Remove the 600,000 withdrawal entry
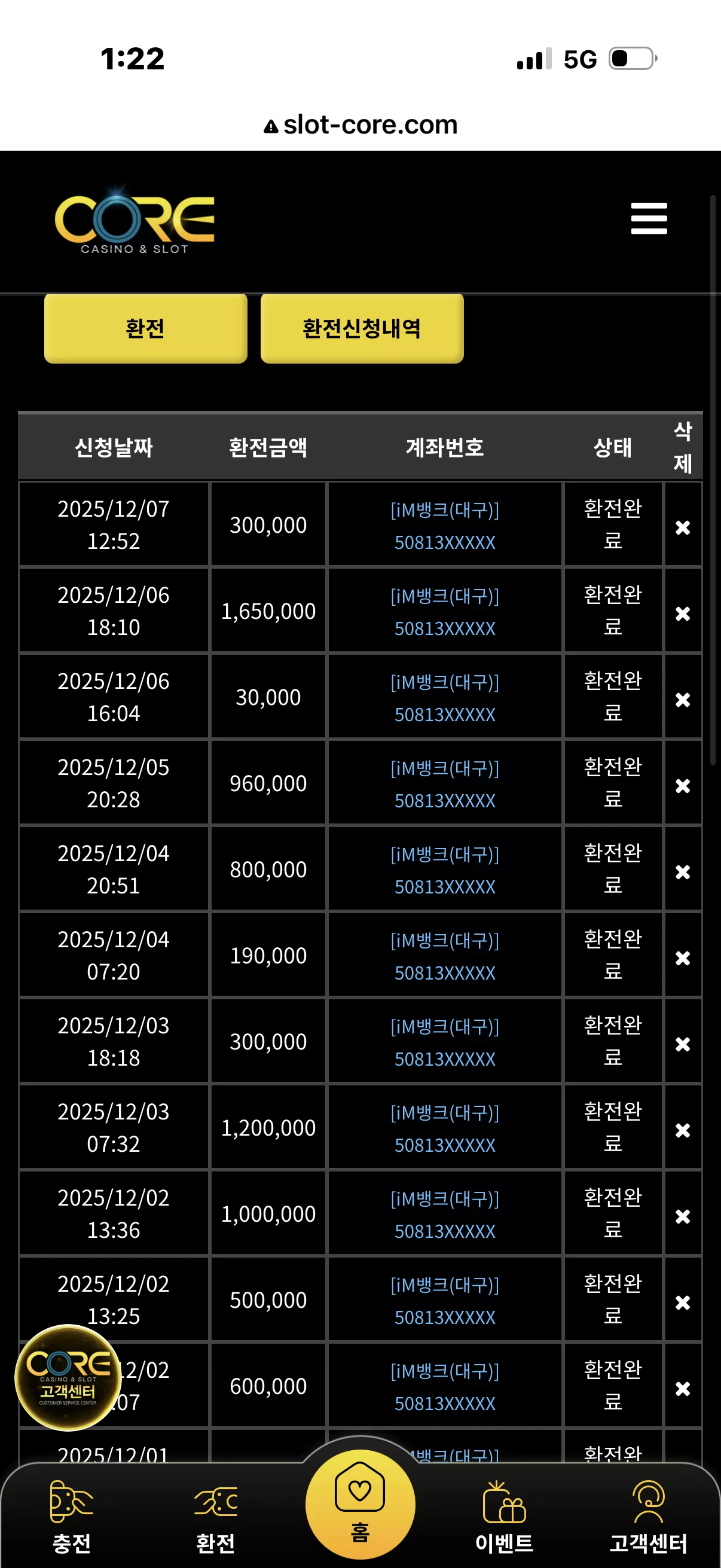The image size is (721, 1568). [683, 1389]
